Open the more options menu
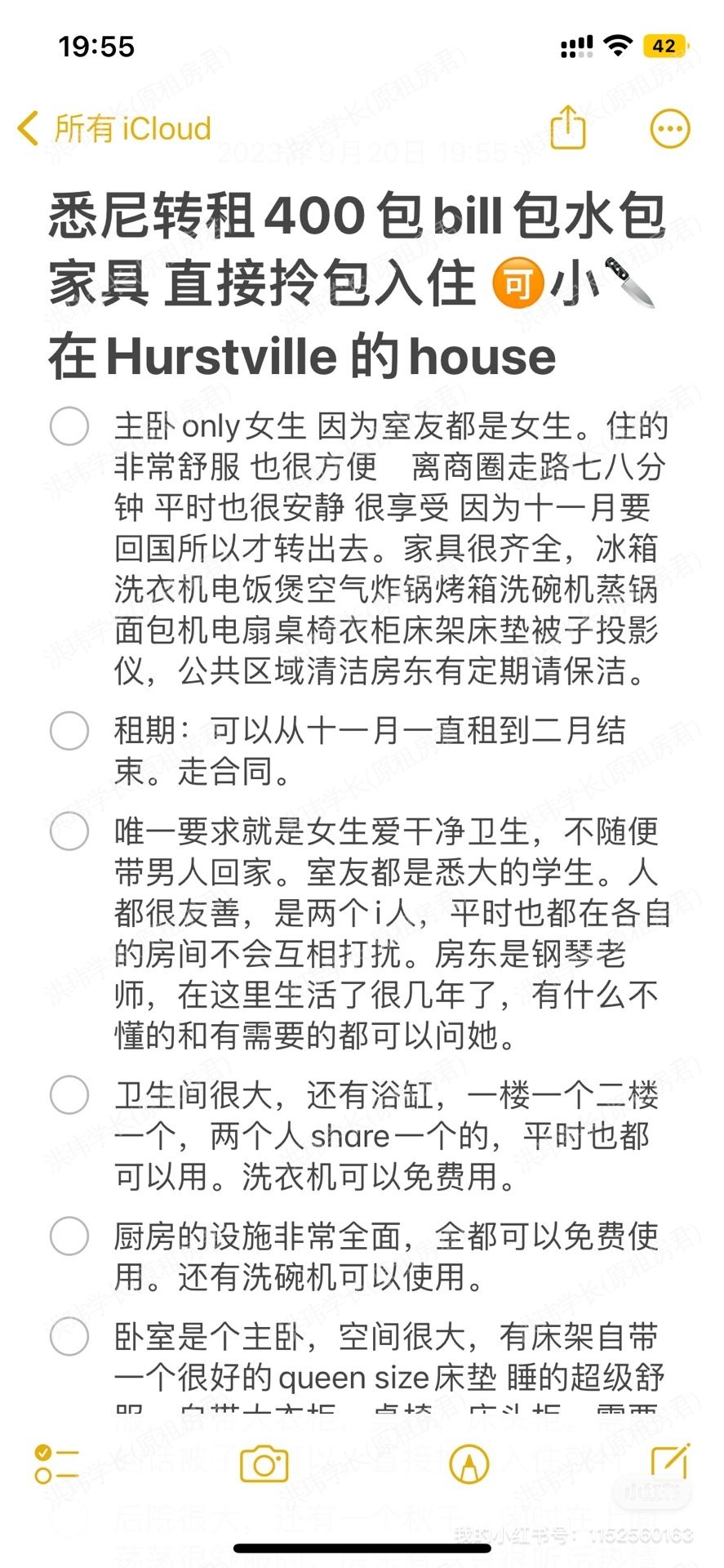Viewport: 724px width, 1568px height. click(669, 128)
